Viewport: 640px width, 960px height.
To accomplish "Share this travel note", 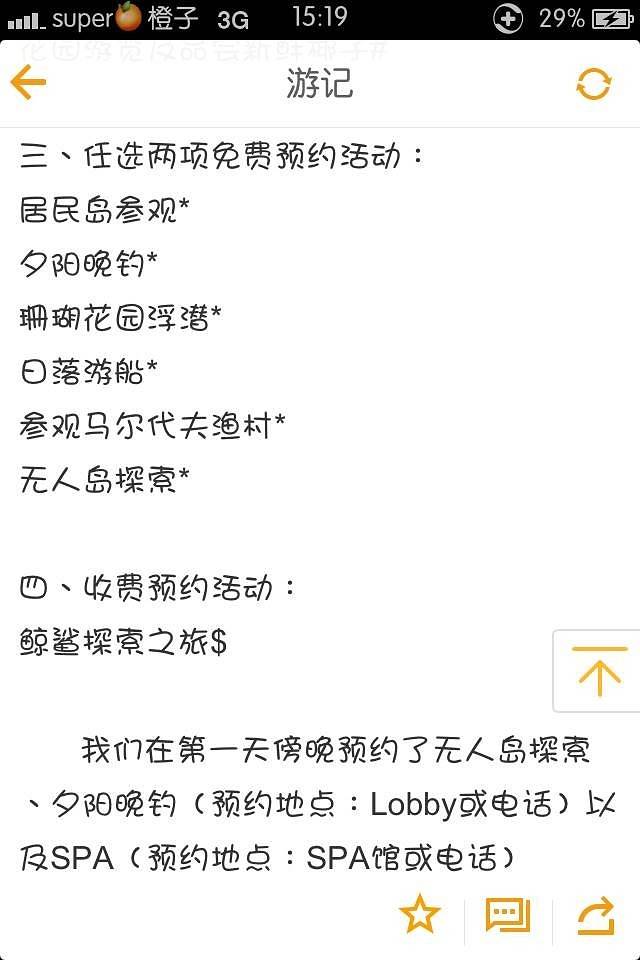I will tap(596, 916).
